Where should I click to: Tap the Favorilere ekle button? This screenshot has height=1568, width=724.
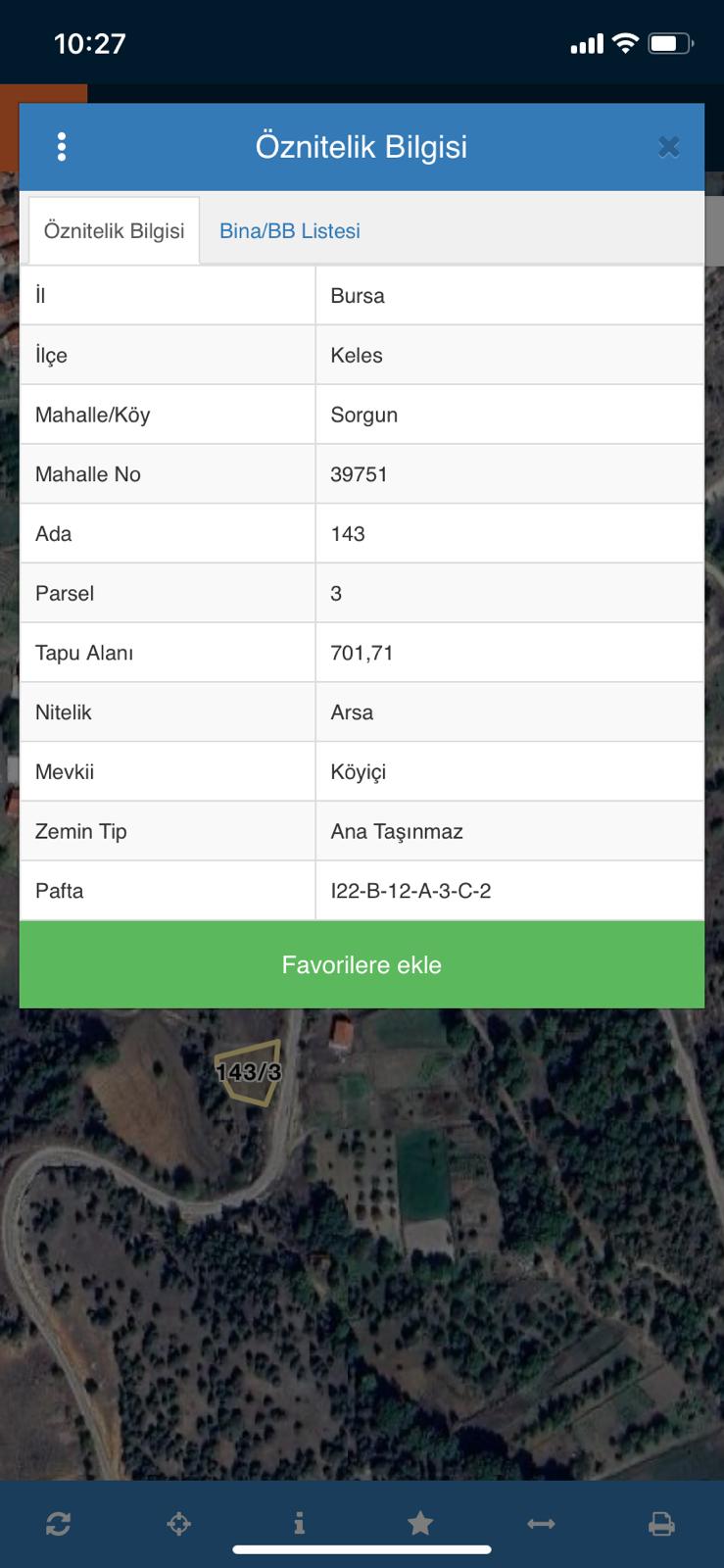point(362,964)
